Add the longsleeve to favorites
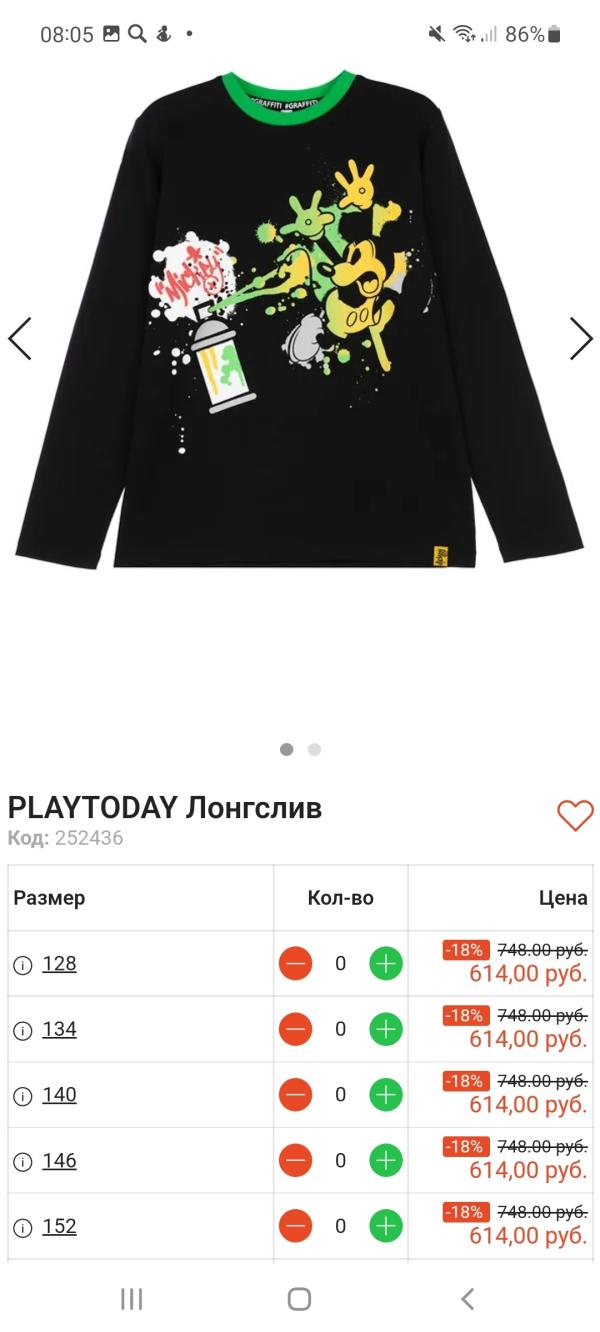This screenshot has height=1332, width=600. click(575, 816)
